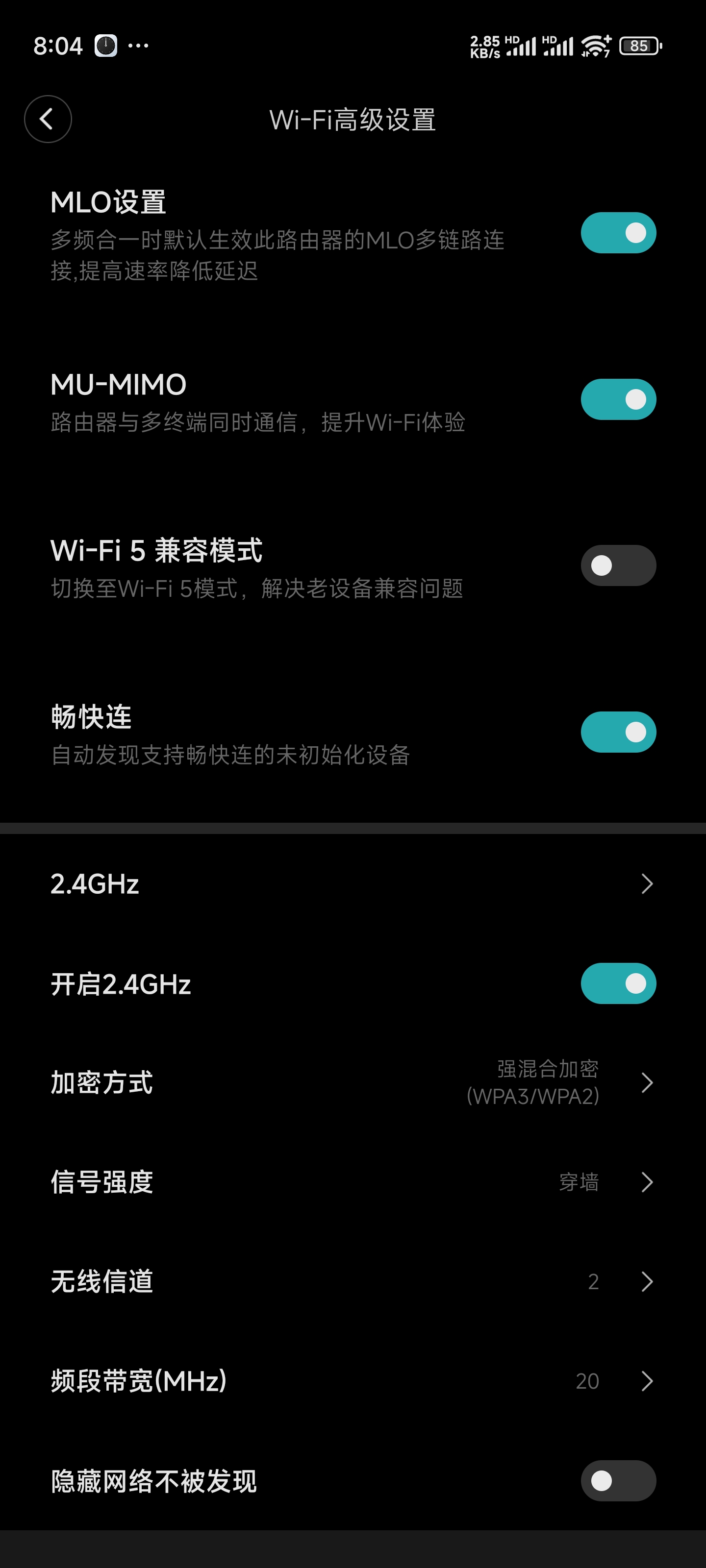Screen dimensions: 706x1568
Task: Open signal strength setting showing 穿墙
Action: tap(580, 1181)
